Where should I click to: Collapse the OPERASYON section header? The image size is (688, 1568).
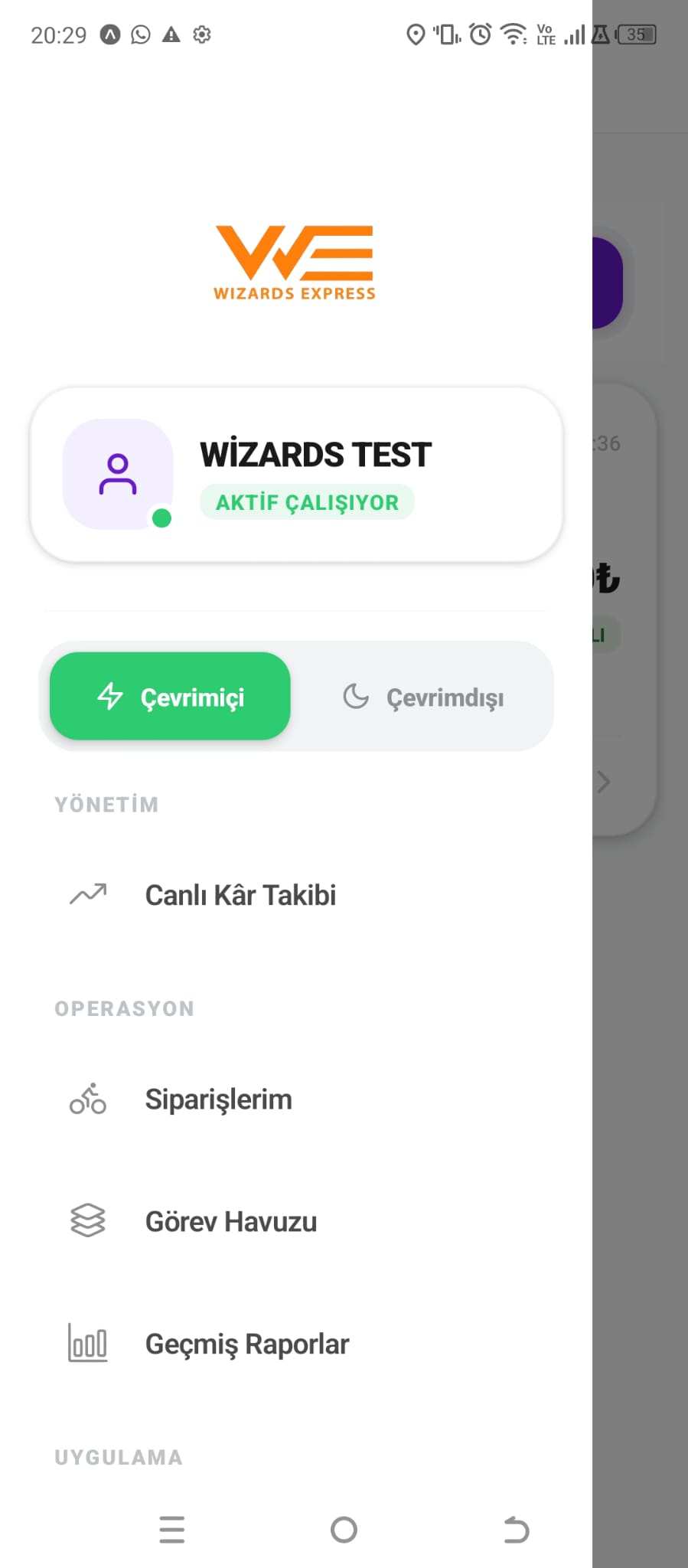124,1008
